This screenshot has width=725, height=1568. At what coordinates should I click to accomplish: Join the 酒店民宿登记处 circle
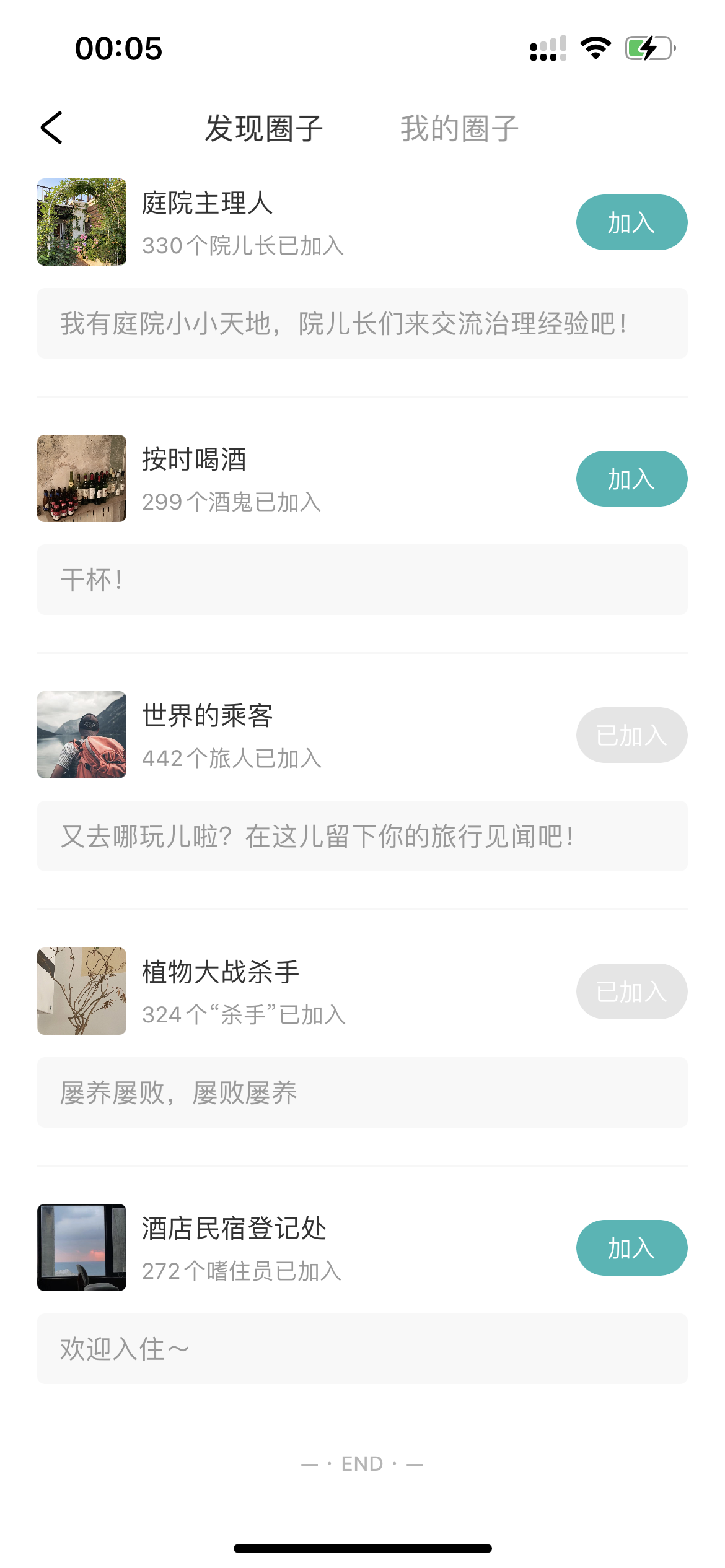tap(631, 1248)
